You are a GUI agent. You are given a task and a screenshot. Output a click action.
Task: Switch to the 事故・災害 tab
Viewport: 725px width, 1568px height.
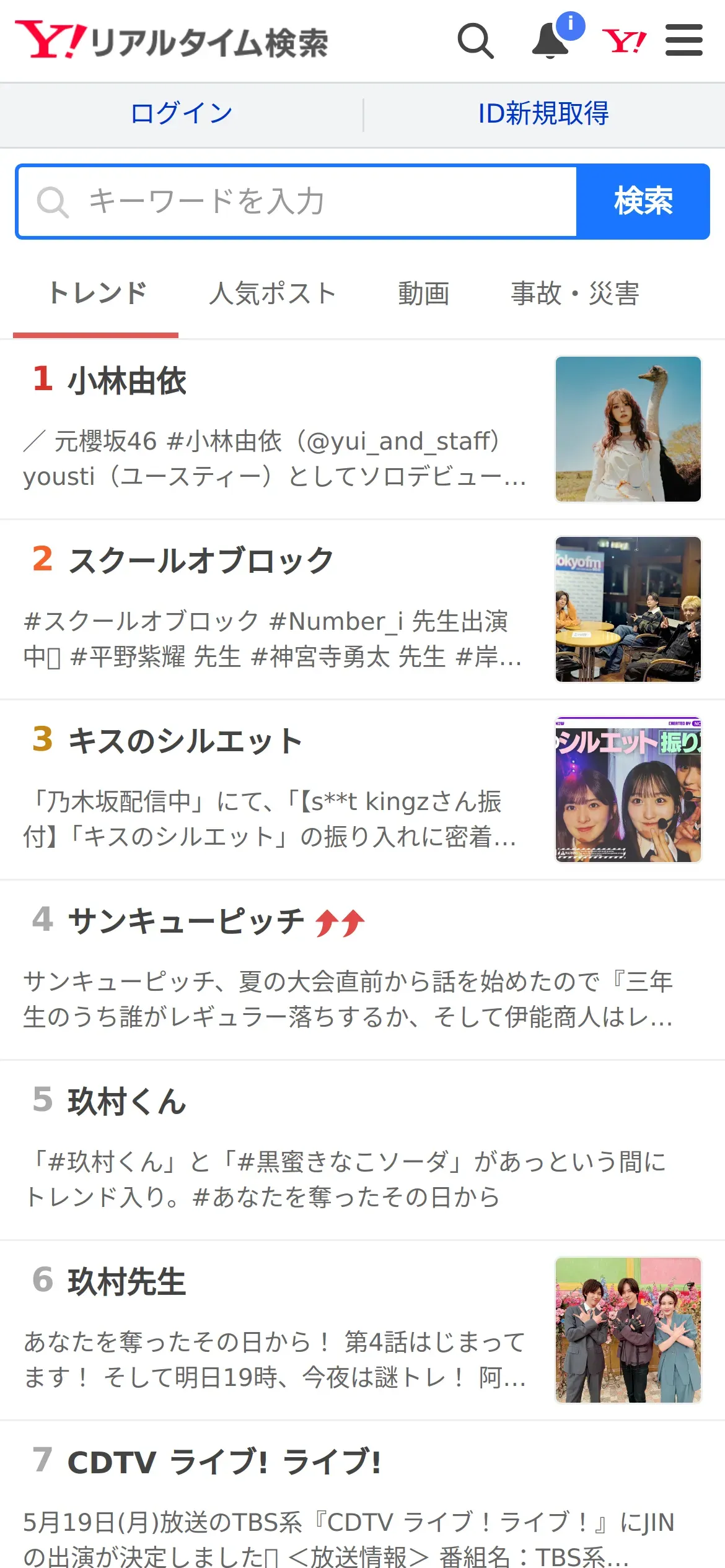pos(574,294)
